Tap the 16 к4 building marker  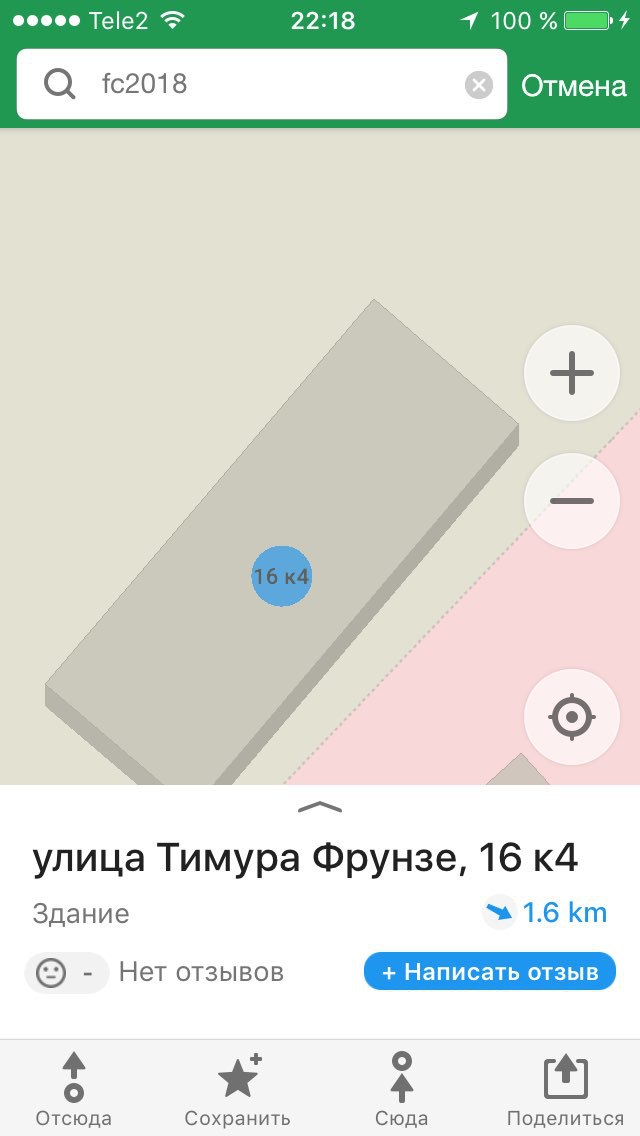click(281, 576)
